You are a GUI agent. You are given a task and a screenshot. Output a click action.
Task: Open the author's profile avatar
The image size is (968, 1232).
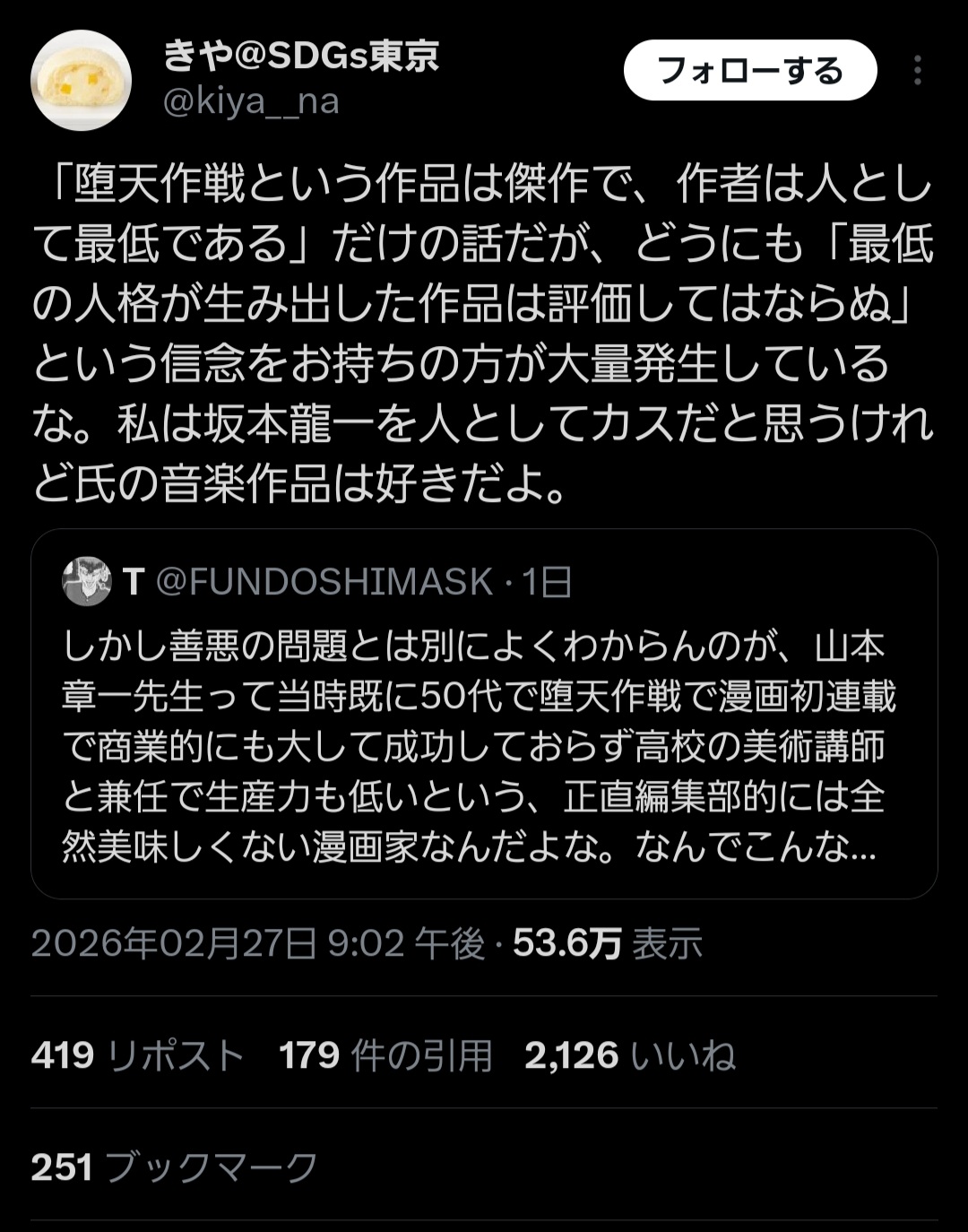[x=82, y=81]
